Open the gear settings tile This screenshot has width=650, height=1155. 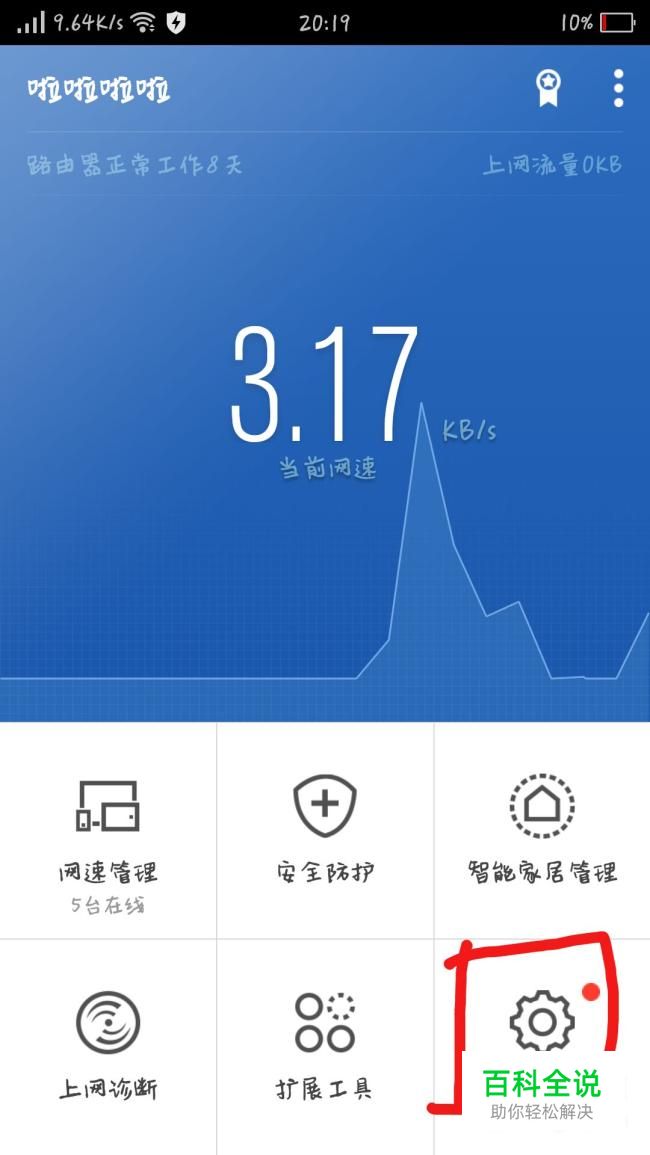(x=542, y=1047)
